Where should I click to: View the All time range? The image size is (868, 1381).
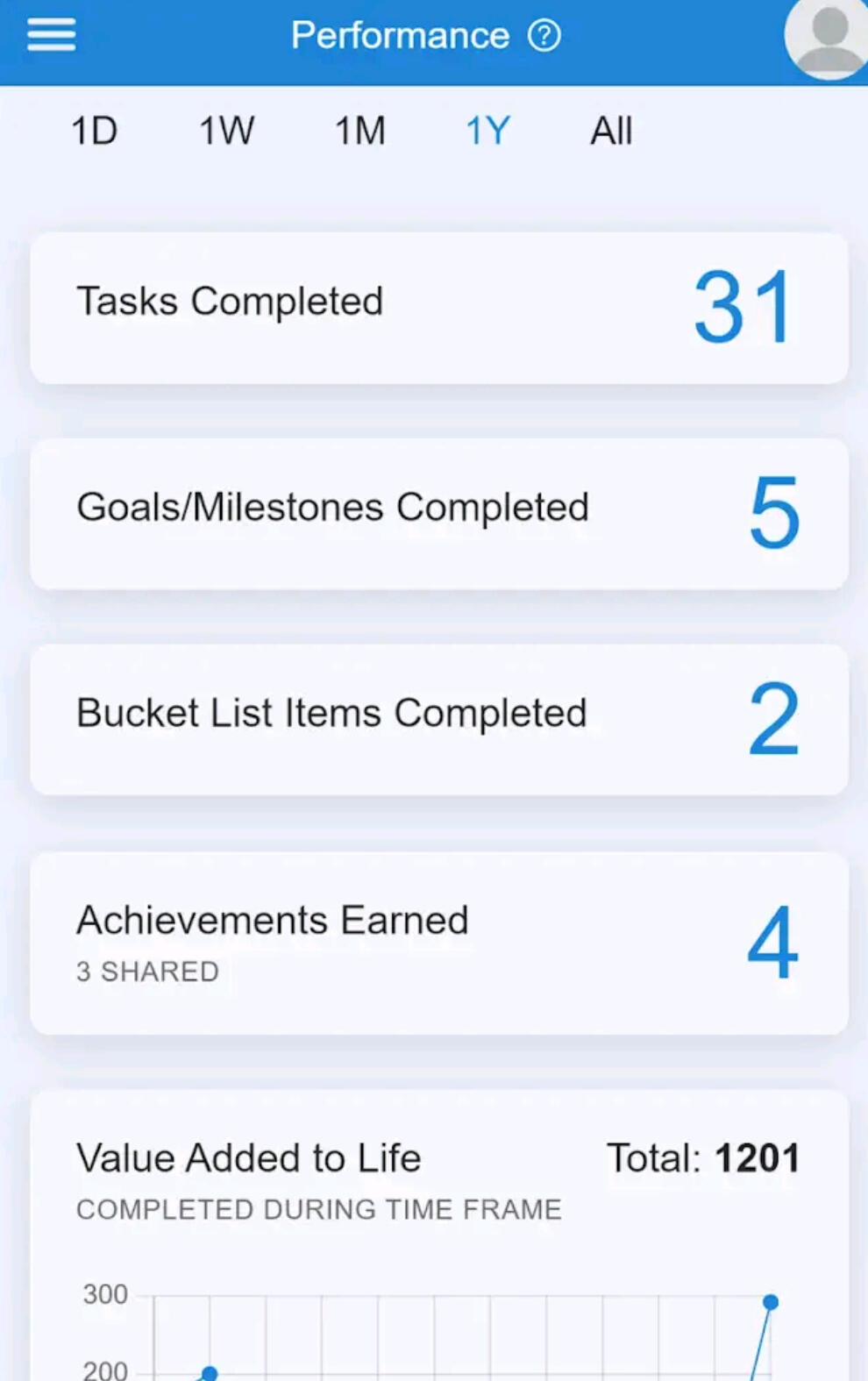click(611, 132)
